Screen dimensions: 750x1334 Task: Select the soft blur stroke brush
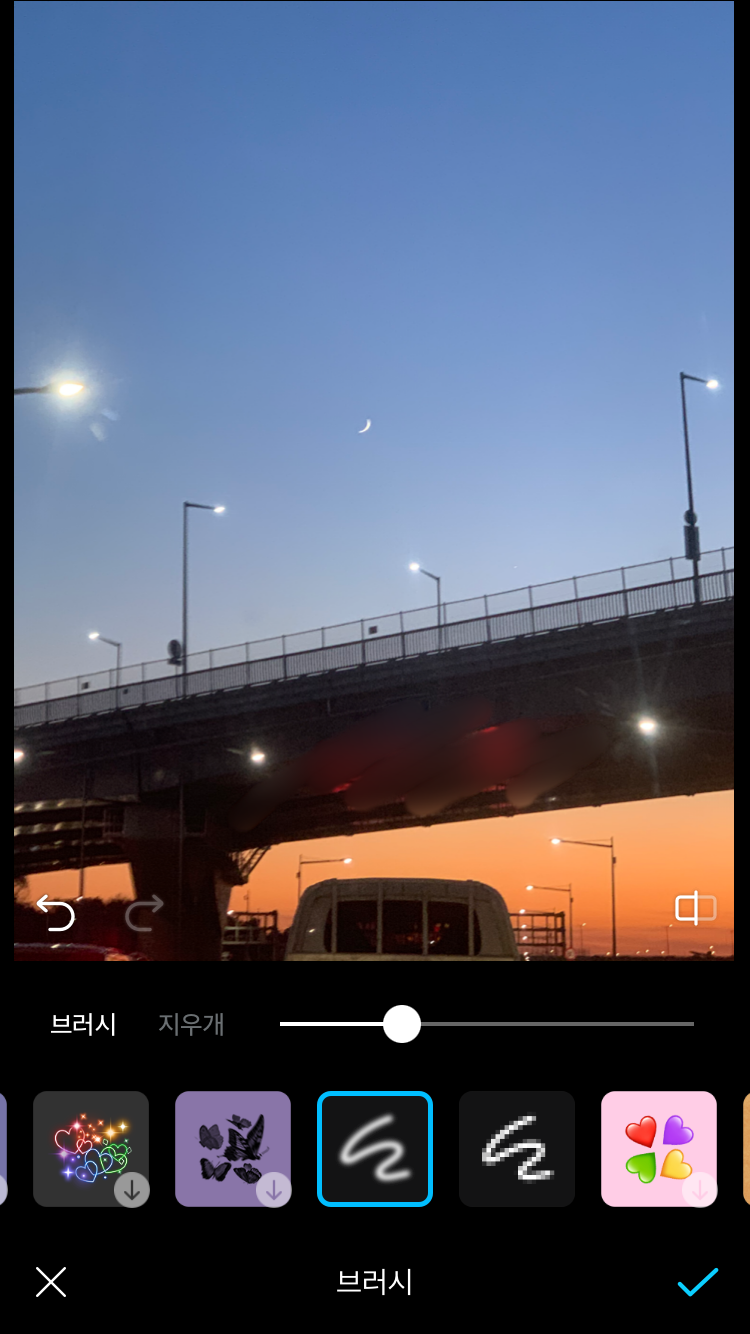point(375,1149)
